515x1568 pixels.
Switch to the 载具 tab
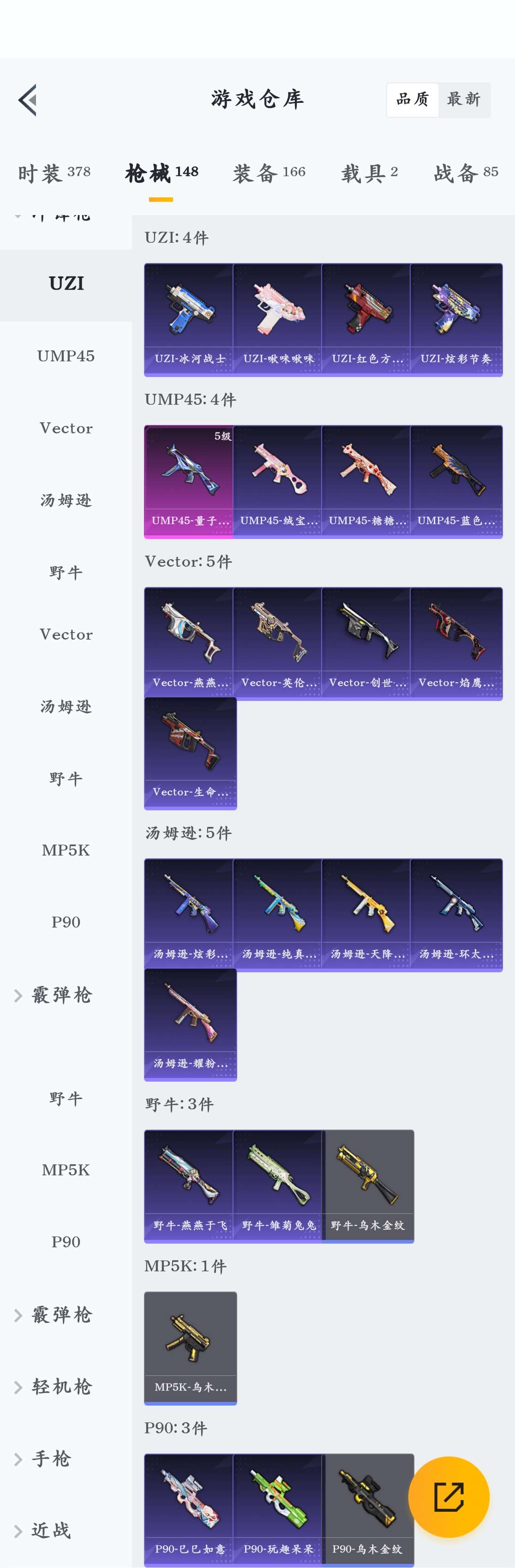pos(369,174)
